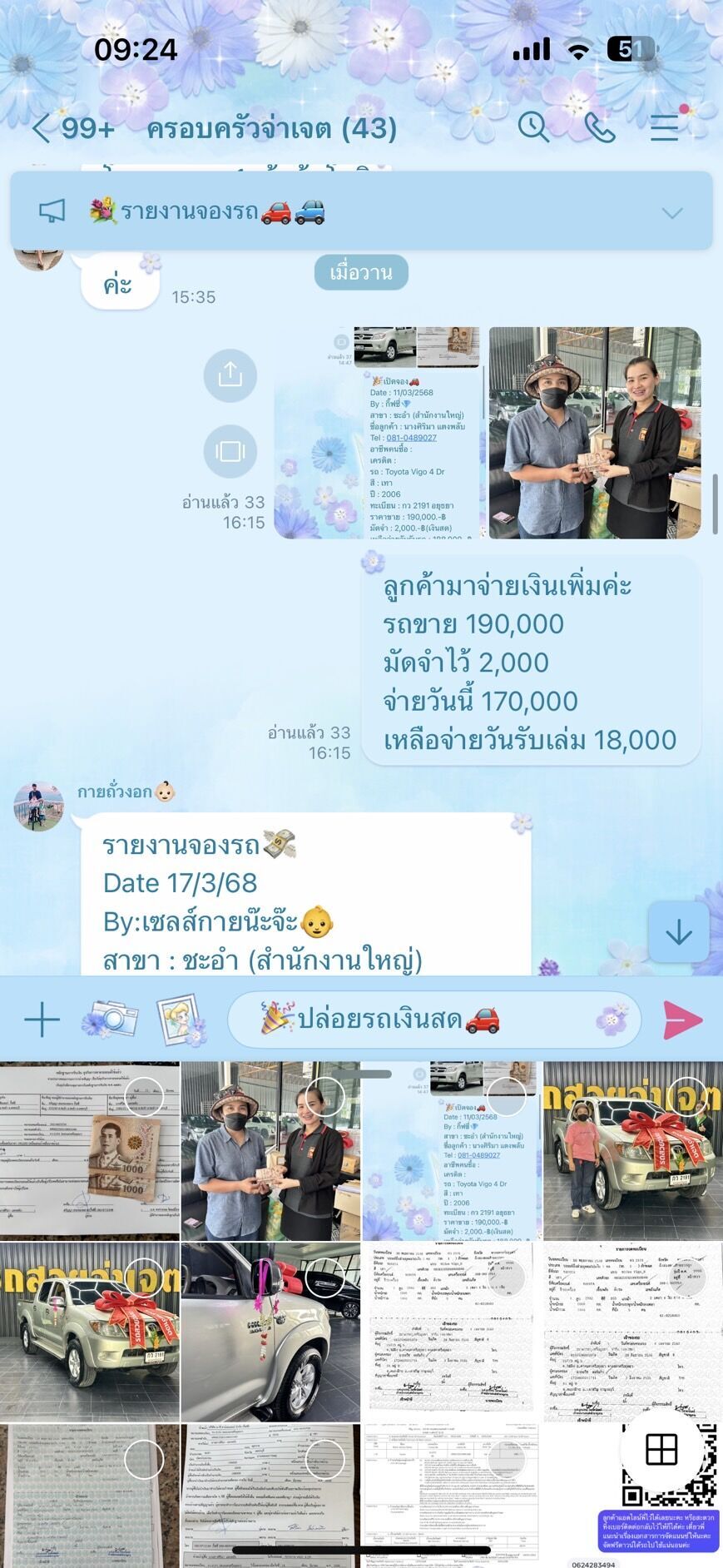
Task: Open the full gallery grid view
Action: tap(661, 1450)
